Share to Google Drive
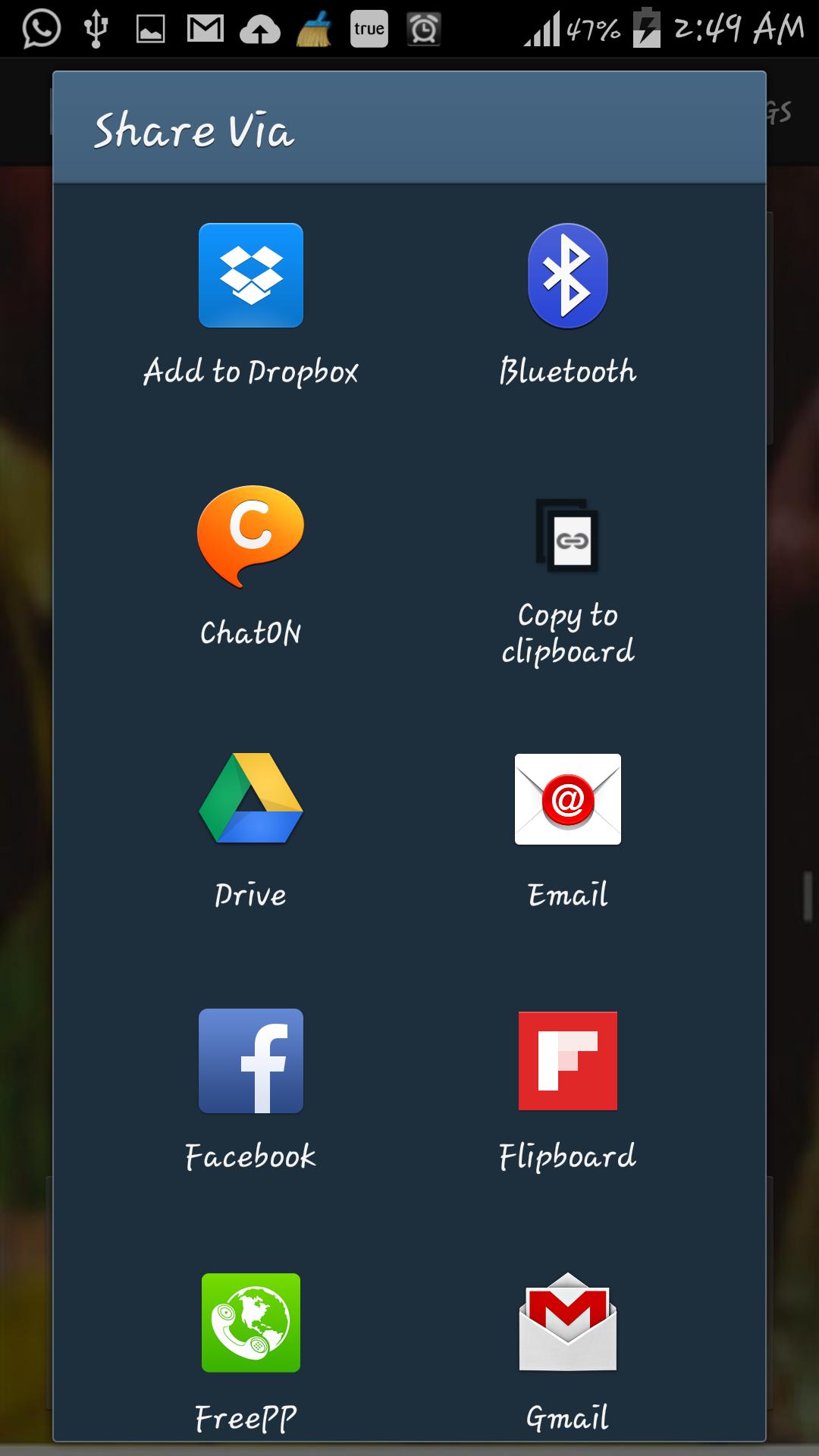The image size is (819, 1456). (251, 799)
